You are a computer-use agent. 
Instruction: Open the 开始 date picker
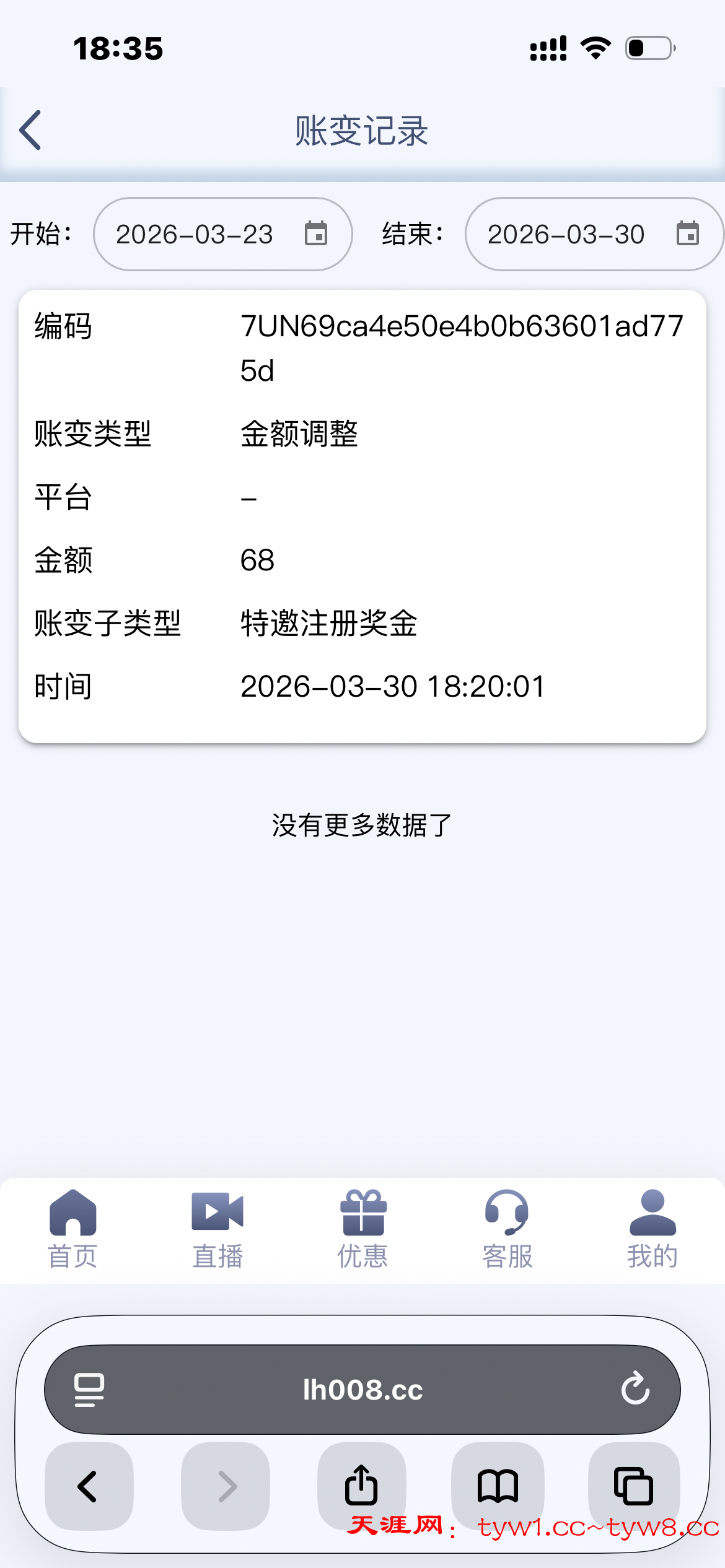pyautogui.click(x=222, y=234)
